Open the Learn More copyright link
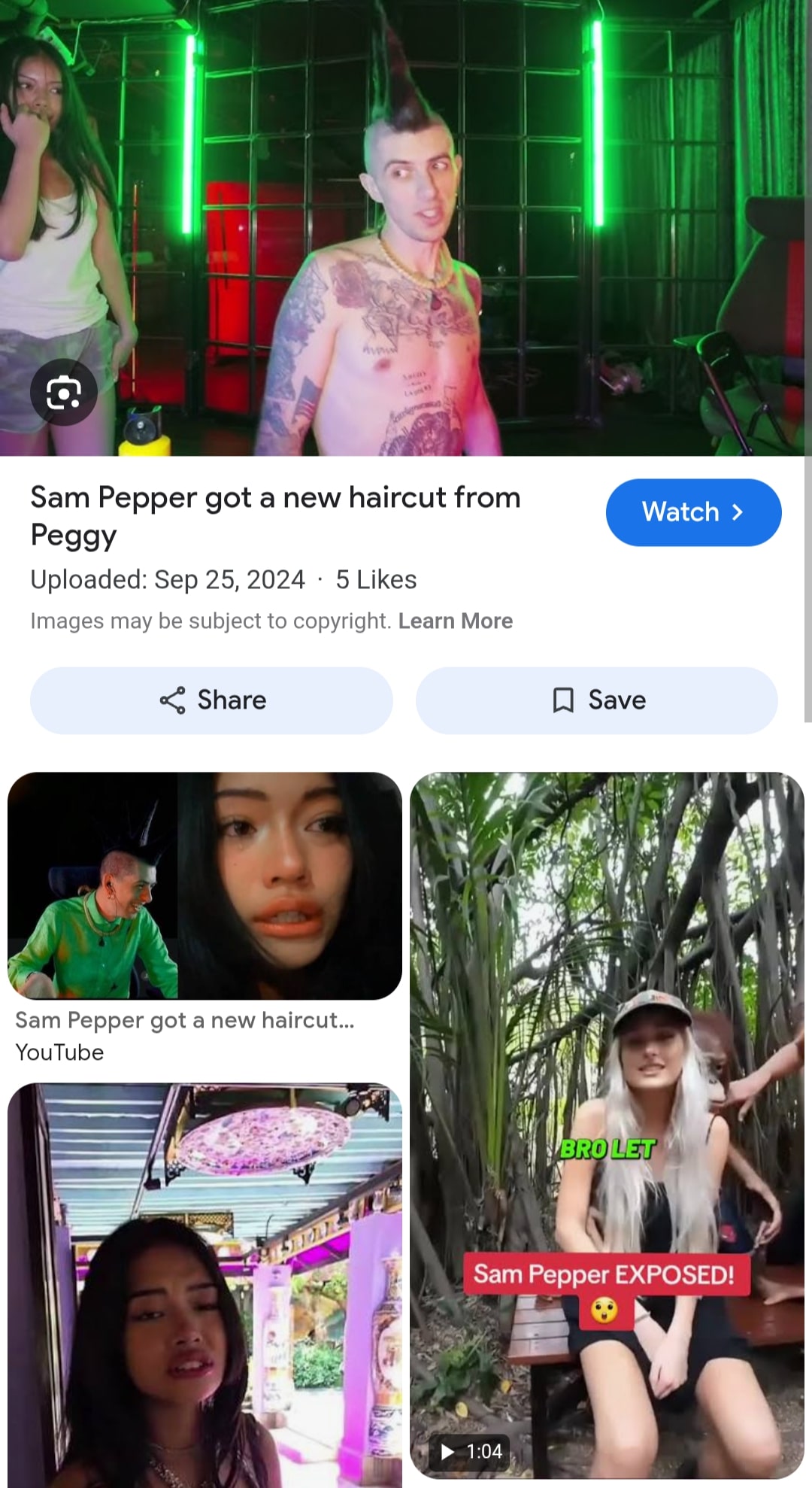The width and height of the screenshot is (812, 1488). (455, 621)
